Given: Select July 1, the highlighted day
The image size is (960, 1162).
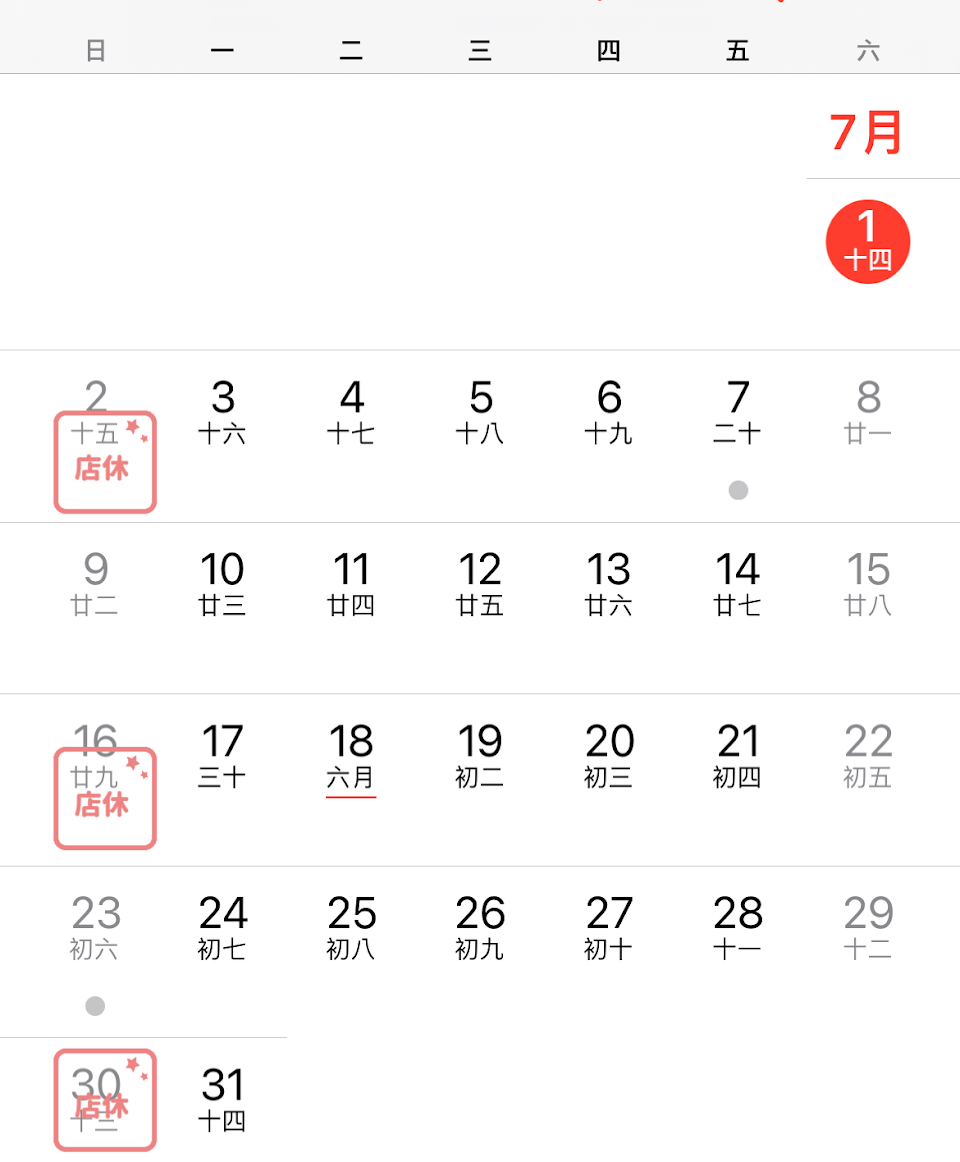Looking at the screenshot, I should [x=867, y=241].
